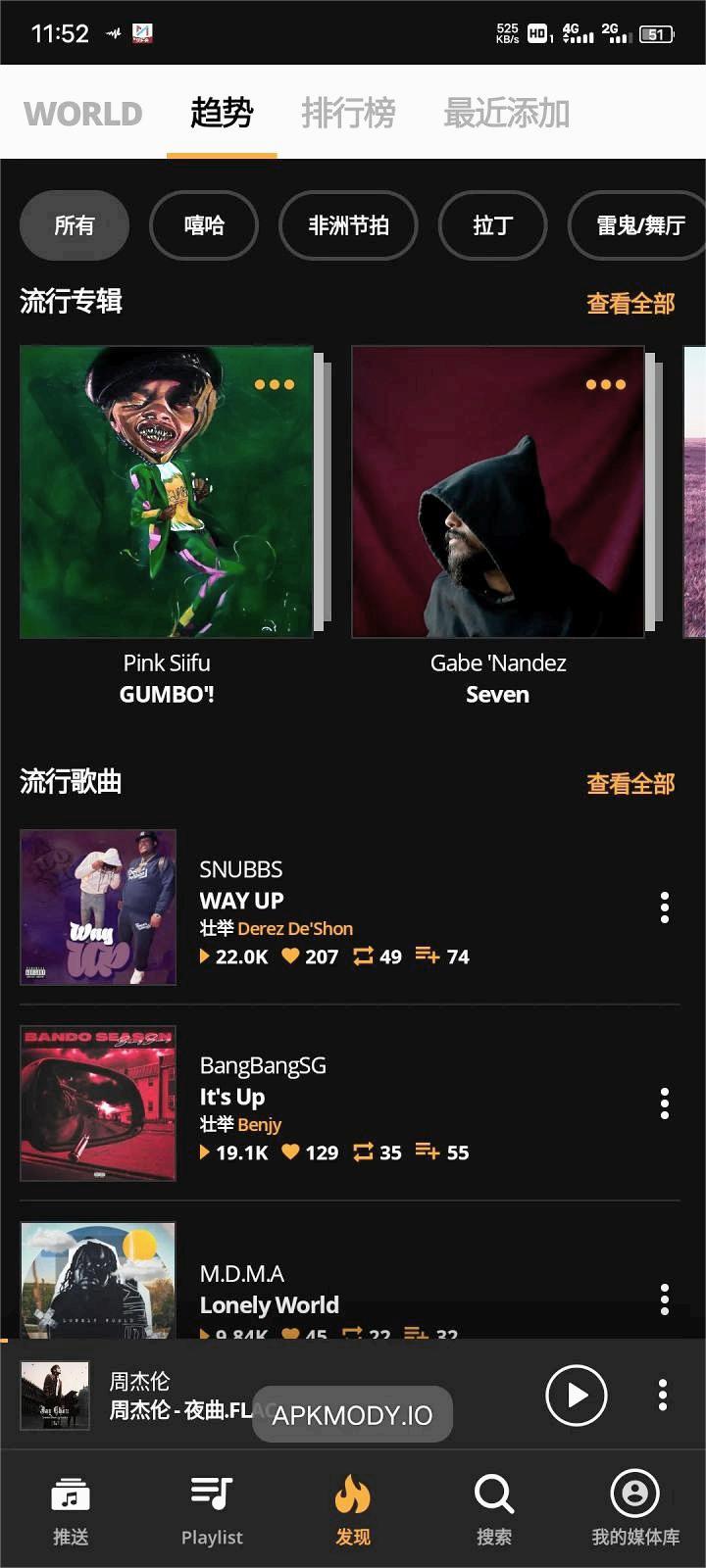The image size is (706, 1568).
Task: Open the Seven album cover by Gabe 'Nandez
Action: pyautogui.click(x=498, y=490)
